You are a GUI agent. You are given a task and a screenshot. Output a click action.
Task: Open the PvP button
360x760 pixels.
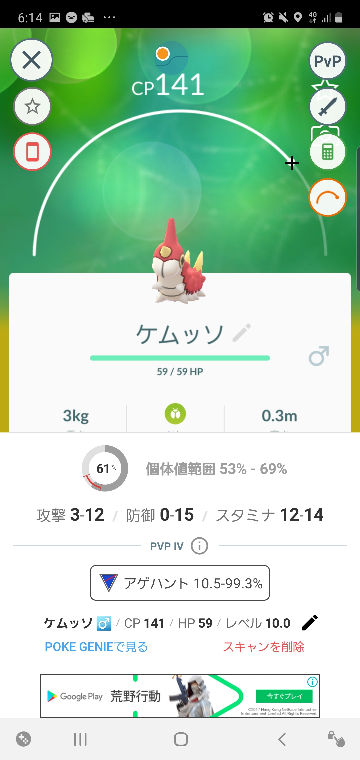click(328, 61)
